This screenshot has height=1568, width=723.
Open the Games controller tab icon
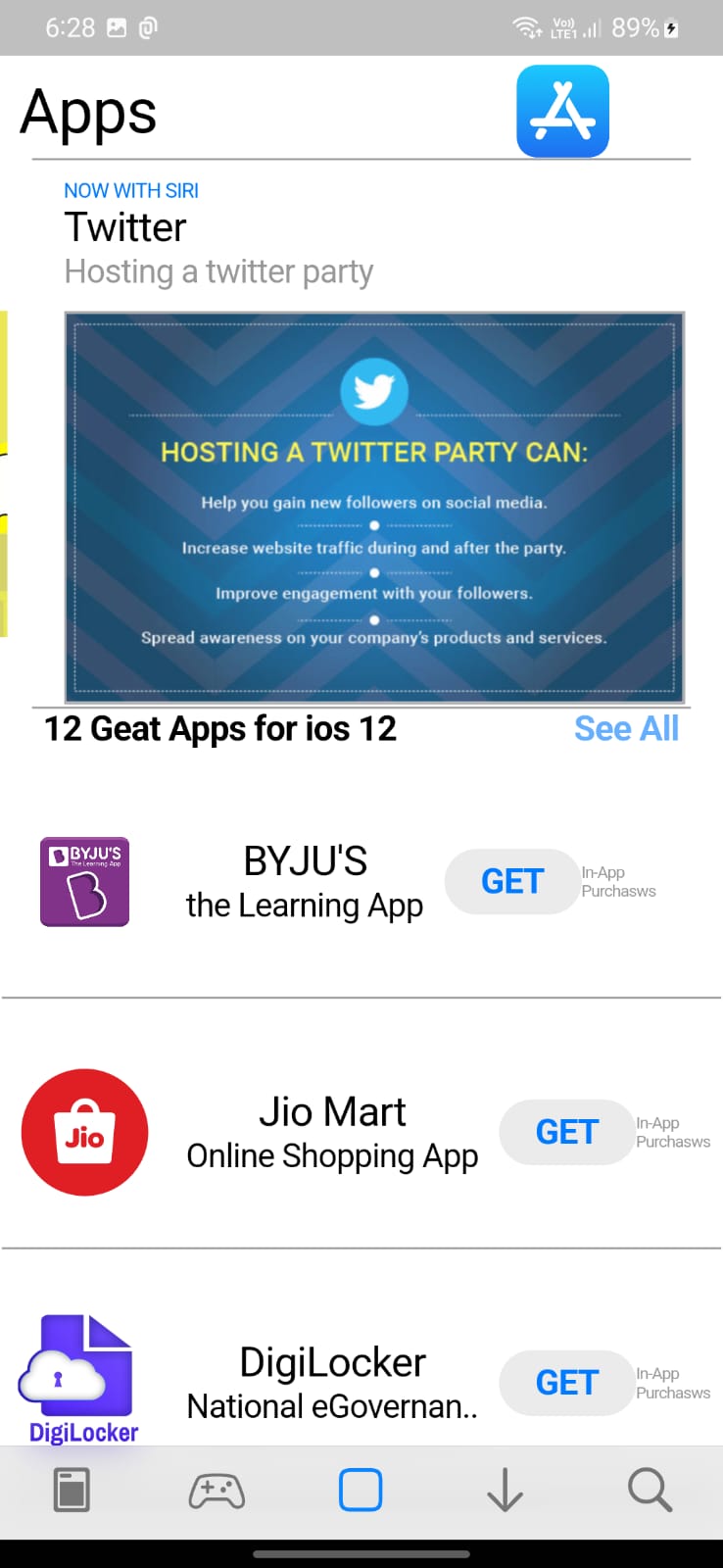[216, 1489]
